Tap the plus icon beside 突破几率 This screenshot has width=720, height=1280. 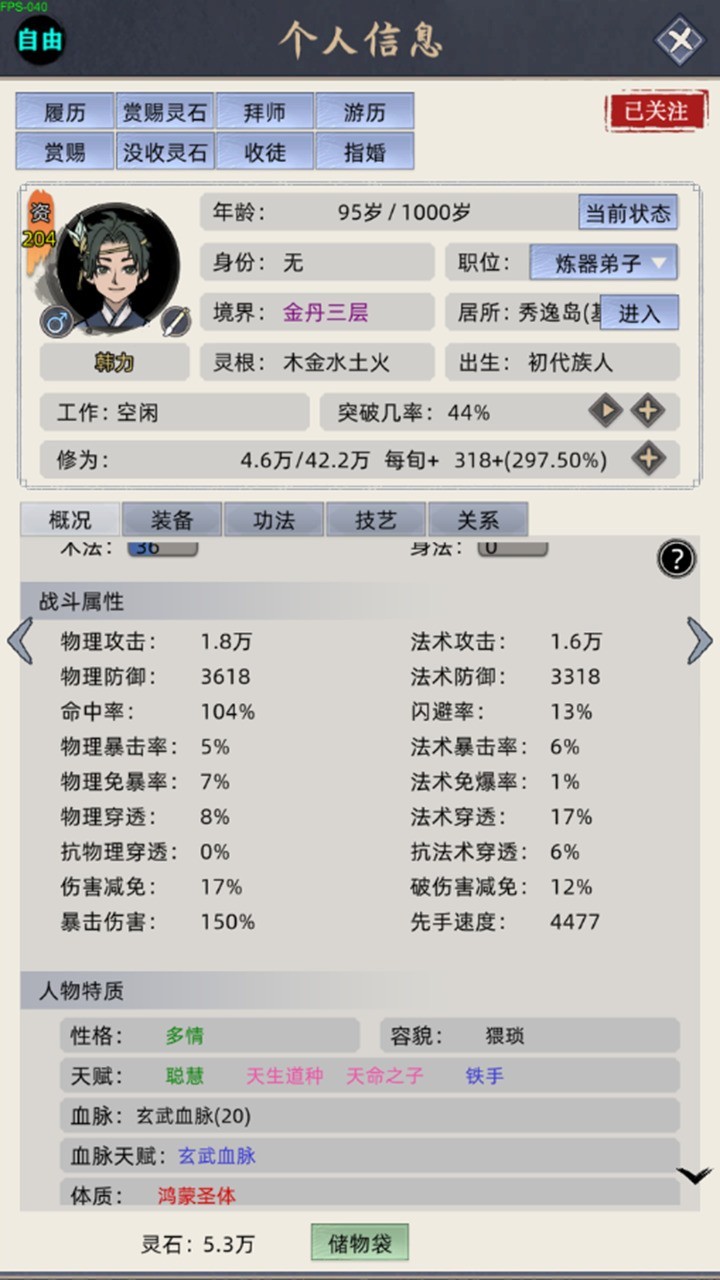click(648, 411)
